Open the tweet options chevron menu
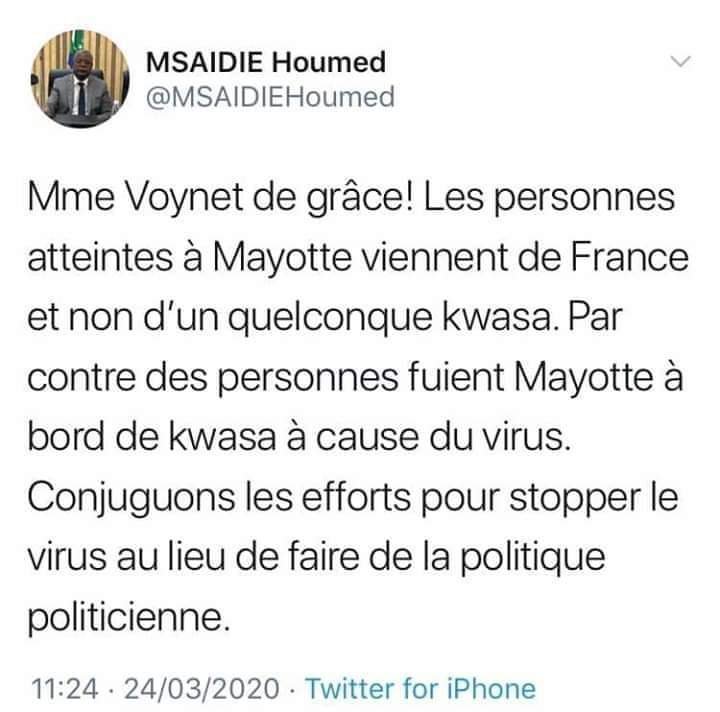Viewport: 720px width, 712px height. tap(680, 63)
